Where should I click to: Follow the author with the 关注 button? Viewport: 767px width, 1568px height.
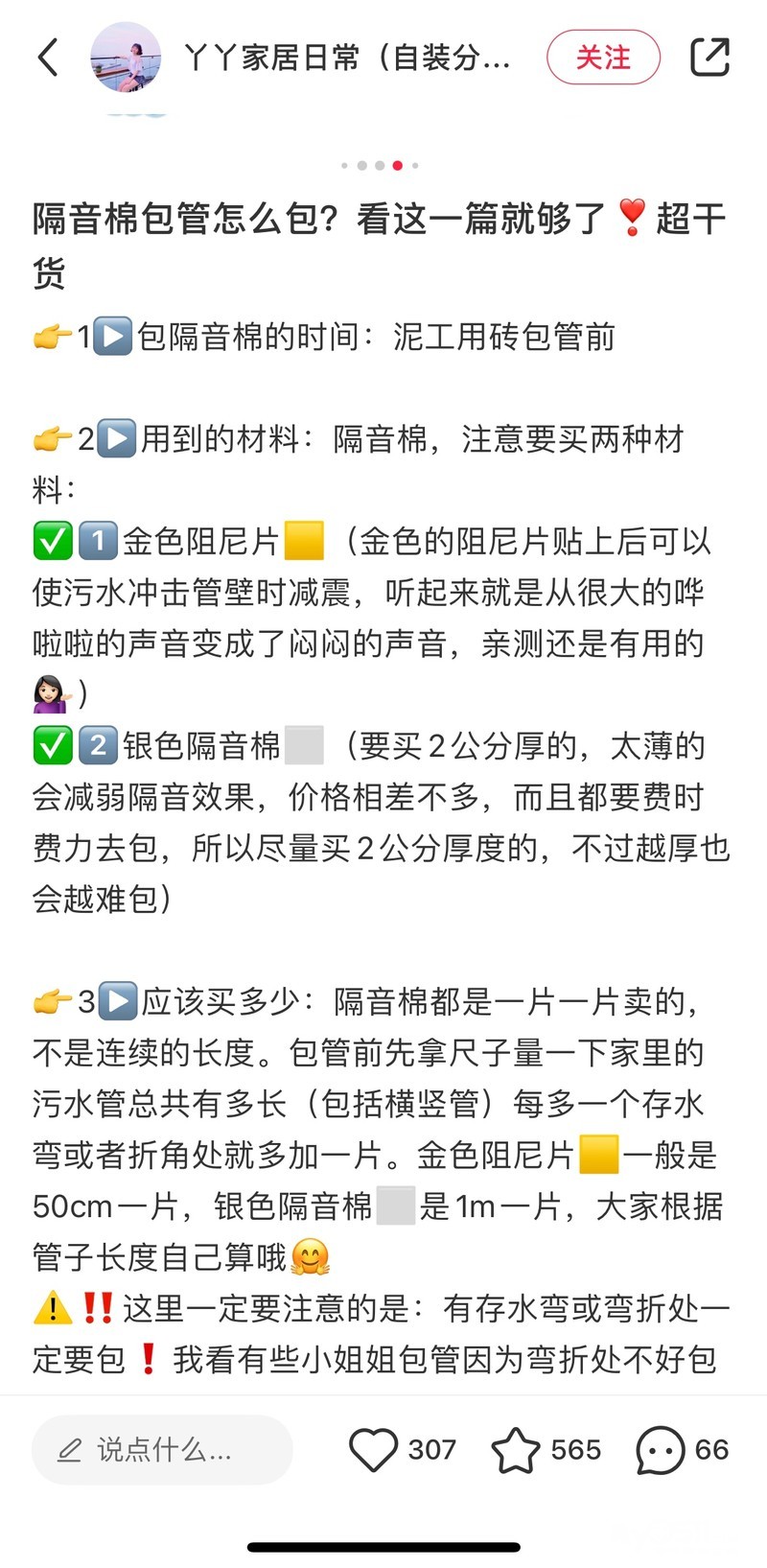pyautogui.click(x=603, y=58)
